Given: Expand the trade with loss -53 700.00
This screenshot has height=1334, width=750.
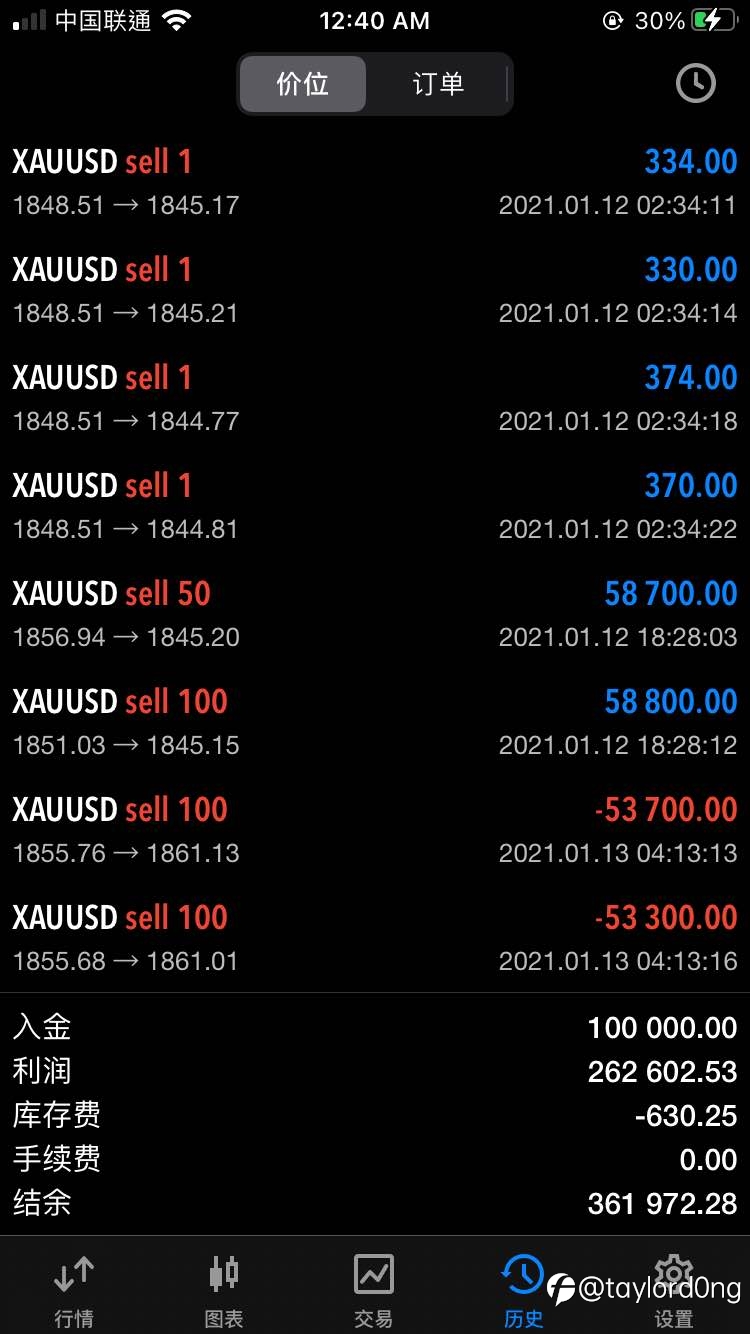Looking at the screenshot, I should (375, 830).
